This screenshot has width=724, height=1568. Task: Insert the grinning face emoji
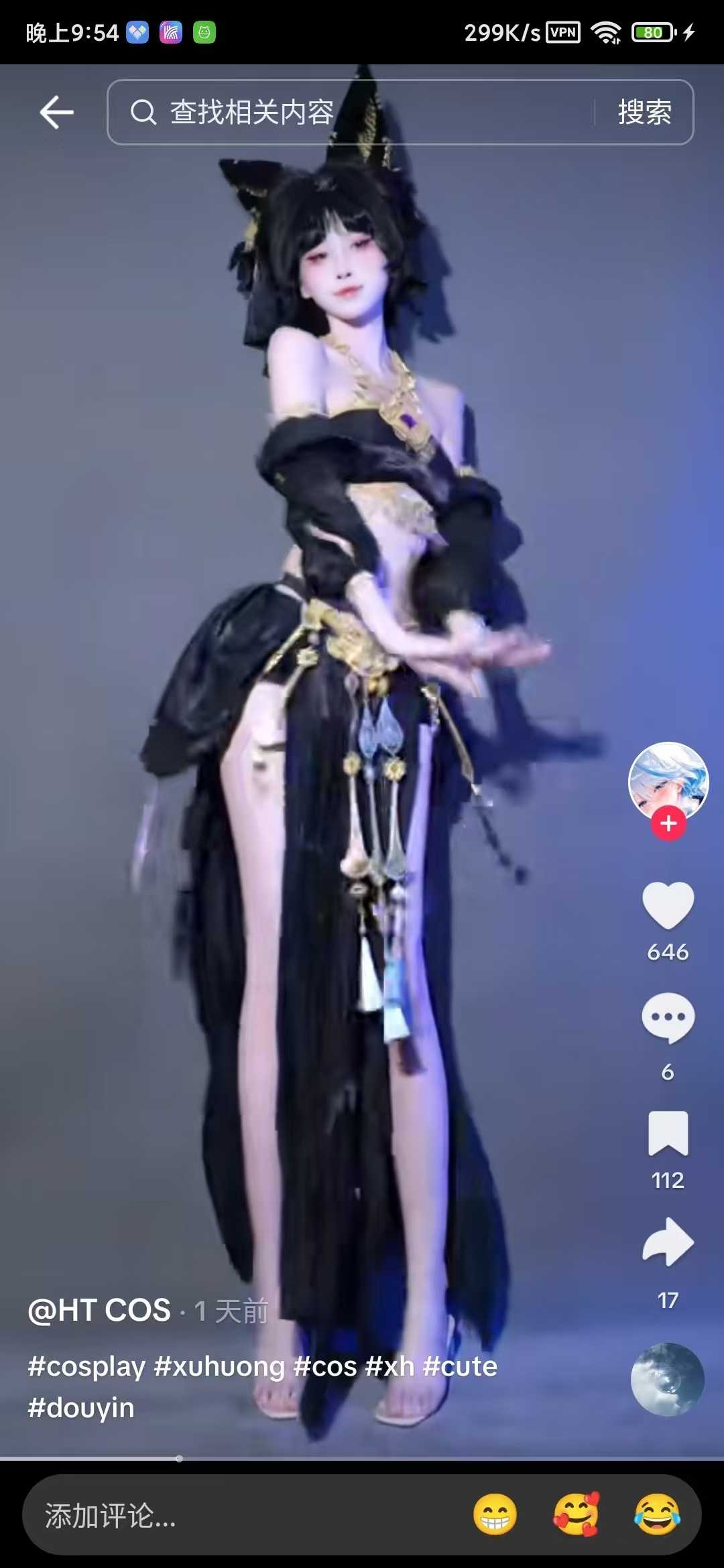click(x=495, y=1515)
